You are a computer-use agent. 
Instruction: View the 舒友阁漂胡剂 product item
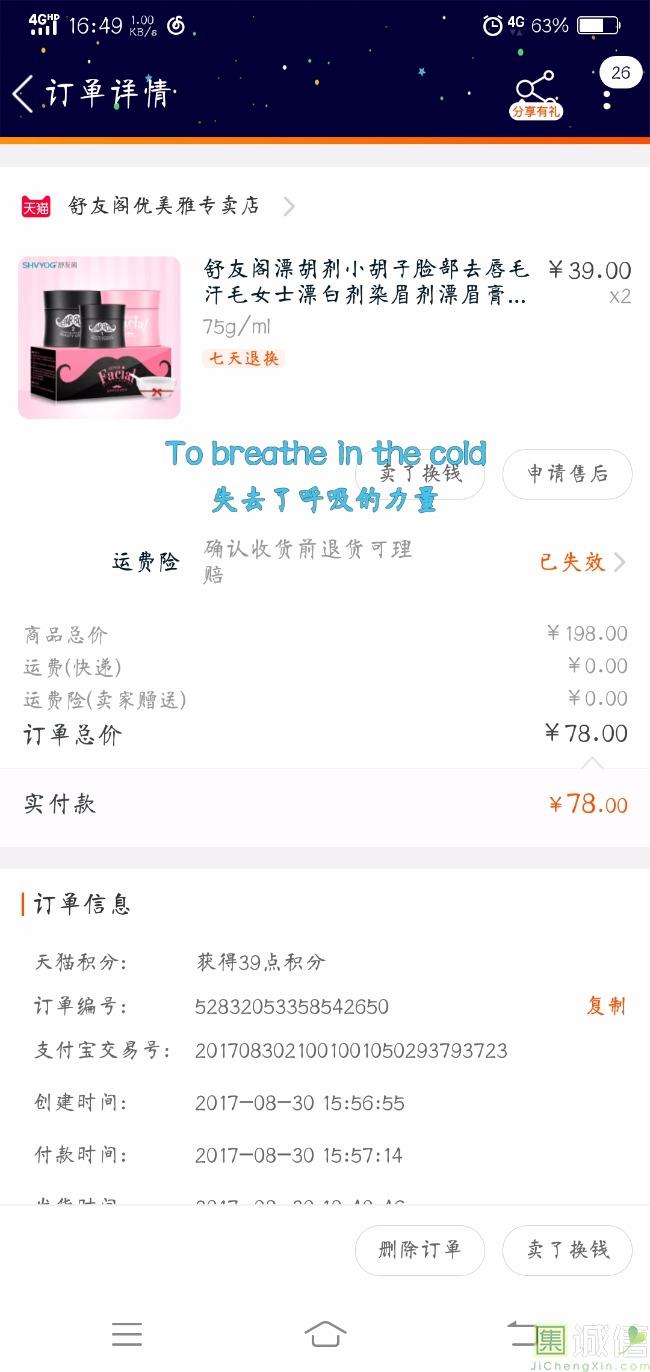click(x=366, y=283)
